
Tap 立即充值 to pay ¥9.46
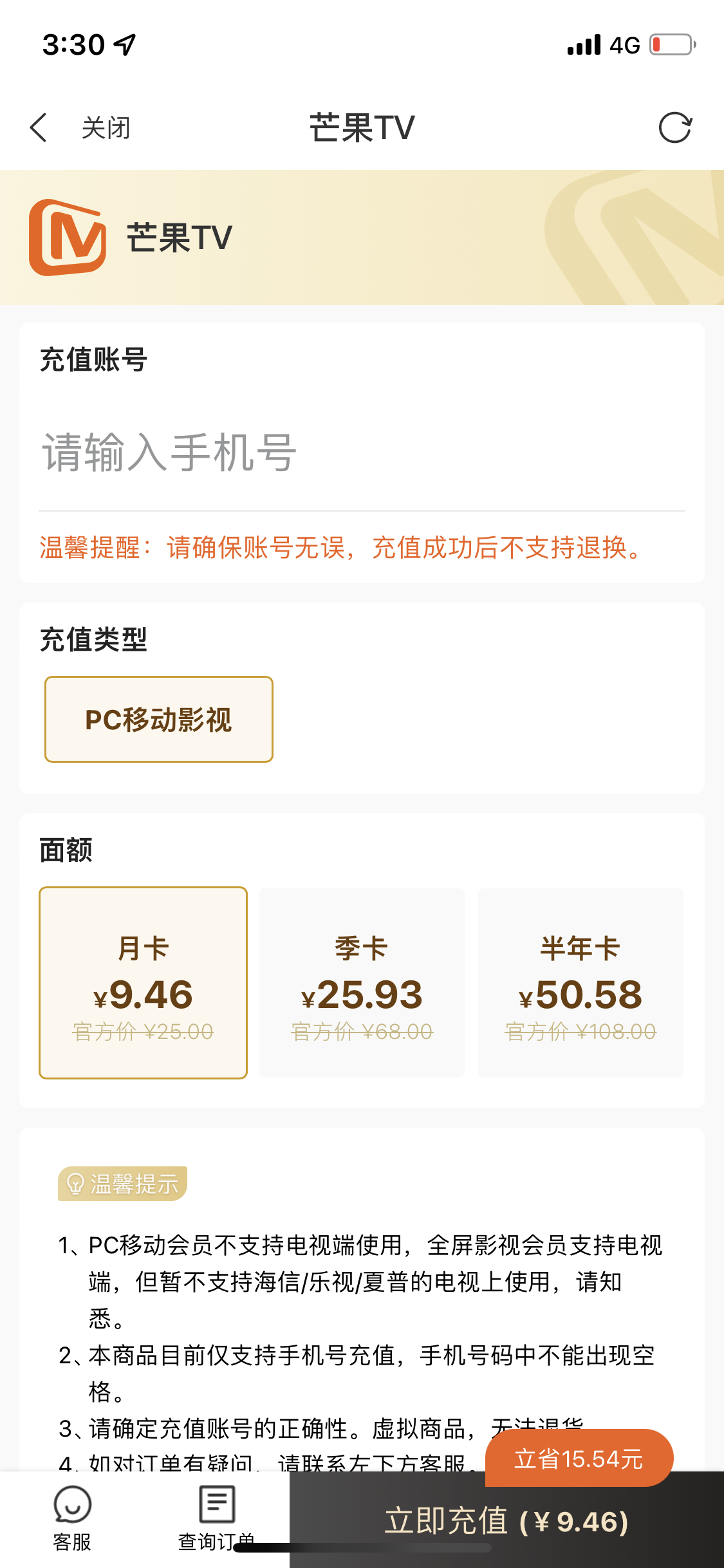pyautogui.click(x=506, y=1520)
